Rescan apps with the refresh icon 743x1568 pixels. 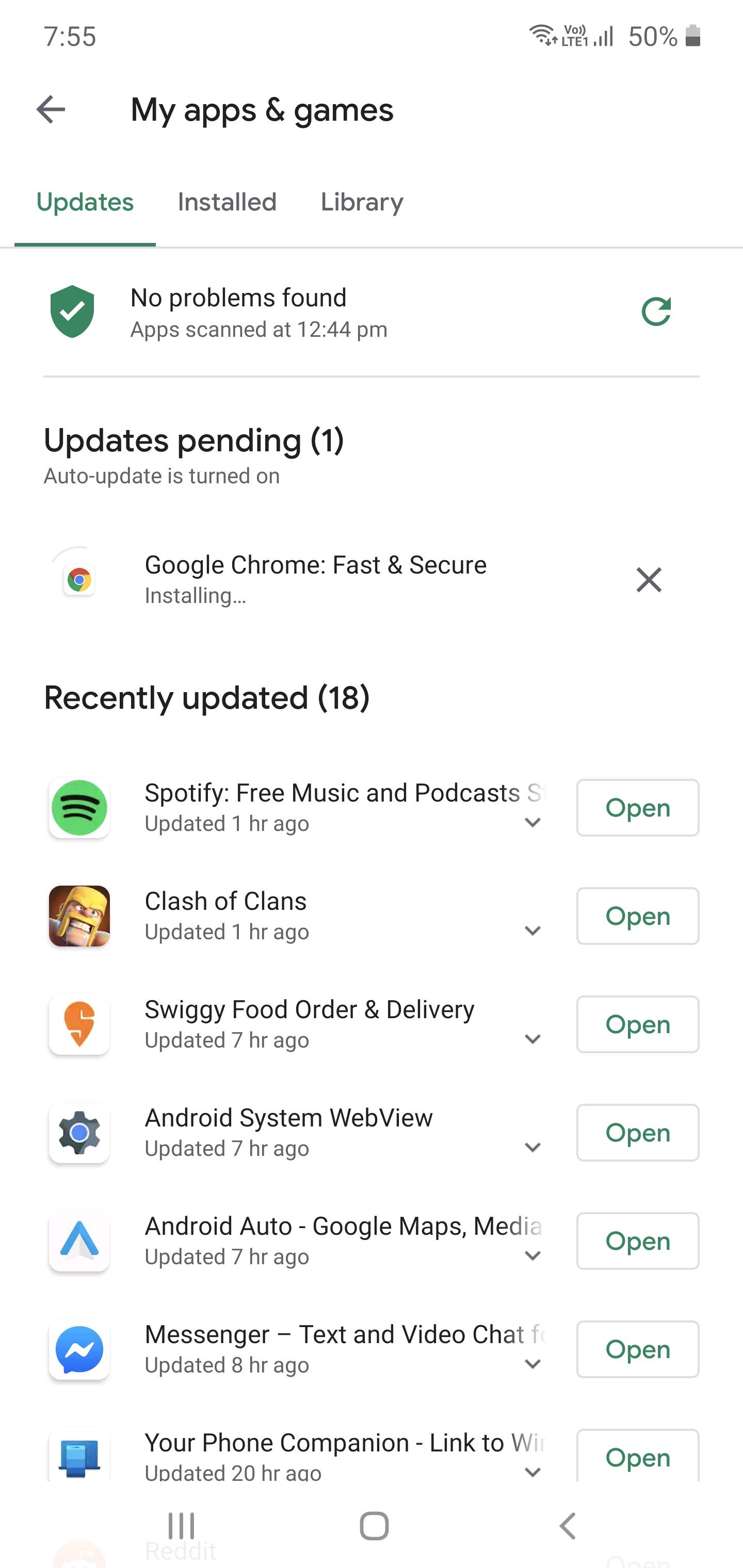(x=656, y=312)
